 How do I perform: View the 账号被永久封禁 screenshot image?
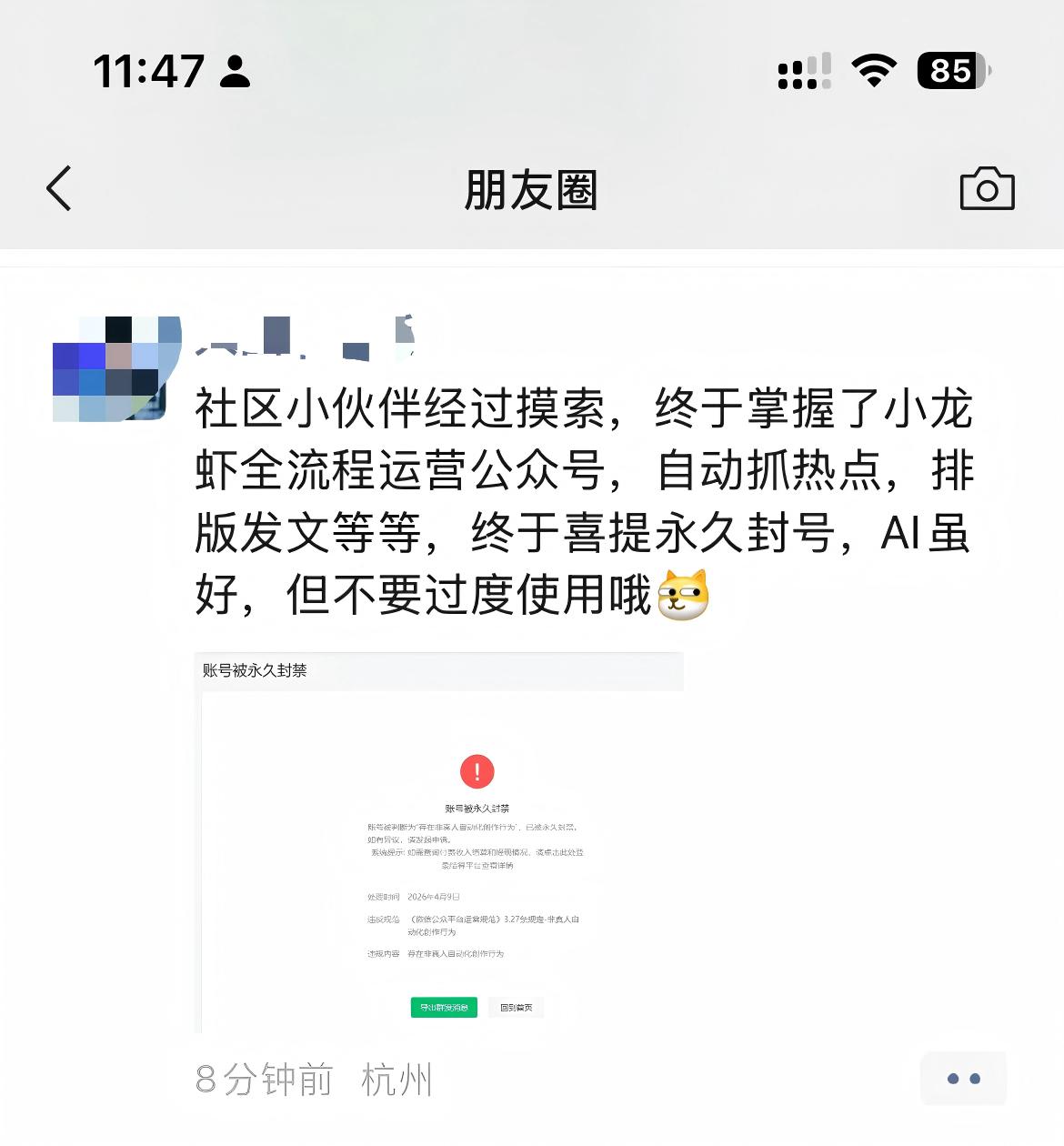[438, 842]
